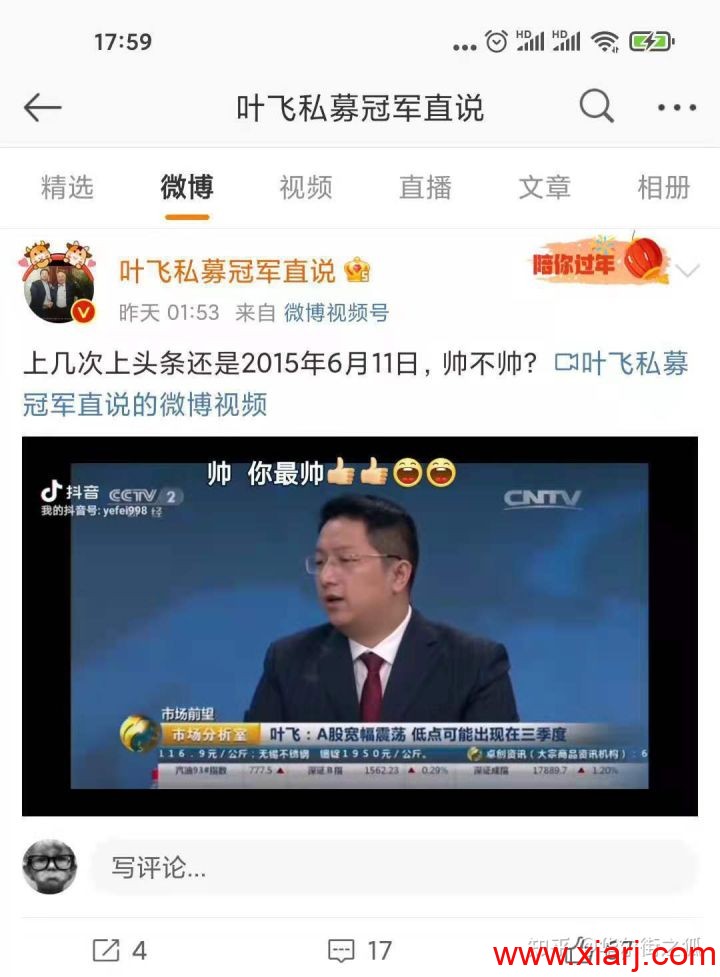Go back with the arrow icon
This screenshot has width=720, height=977.
(42, 108)
